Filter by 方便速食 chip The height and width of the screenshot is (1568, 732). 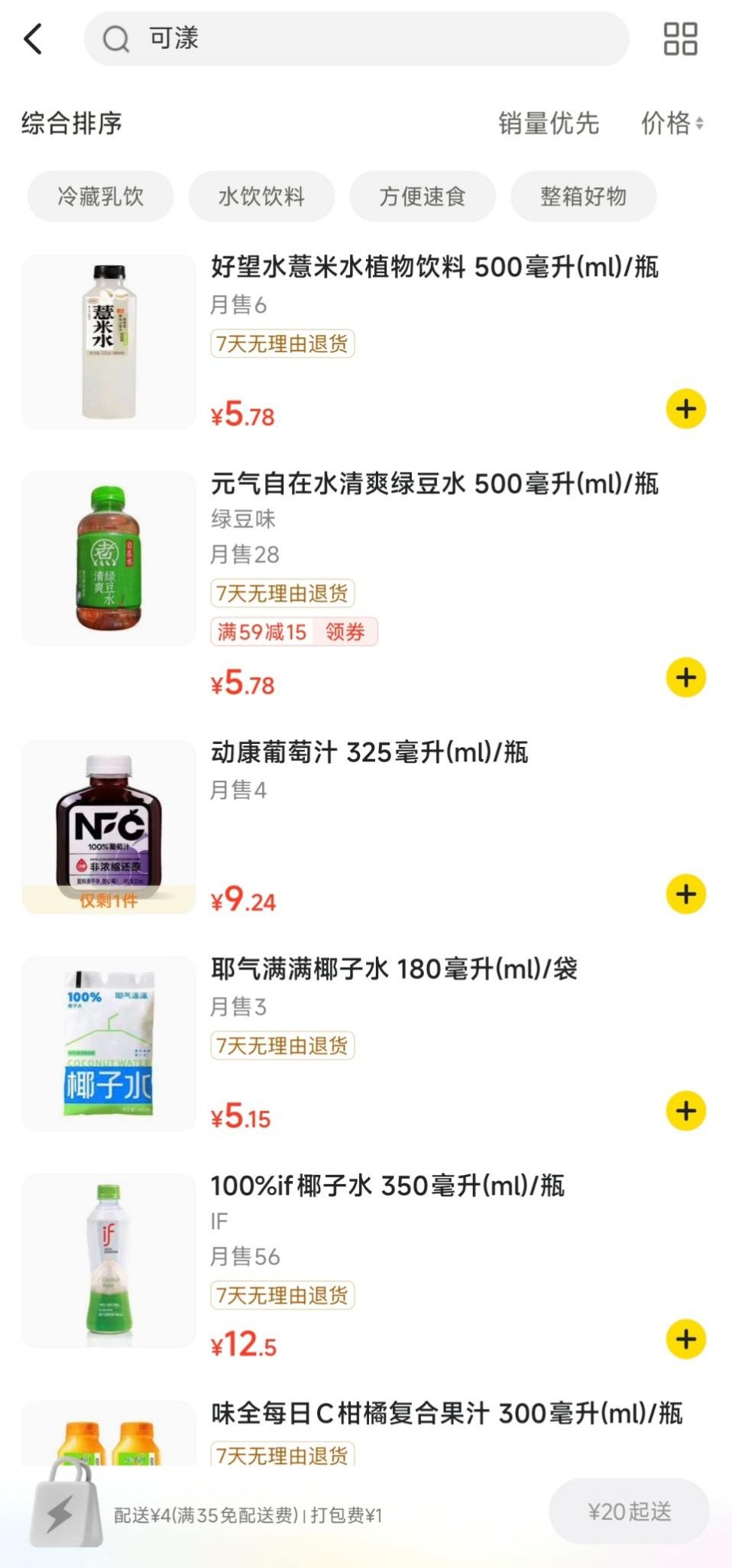coord(423,196)
